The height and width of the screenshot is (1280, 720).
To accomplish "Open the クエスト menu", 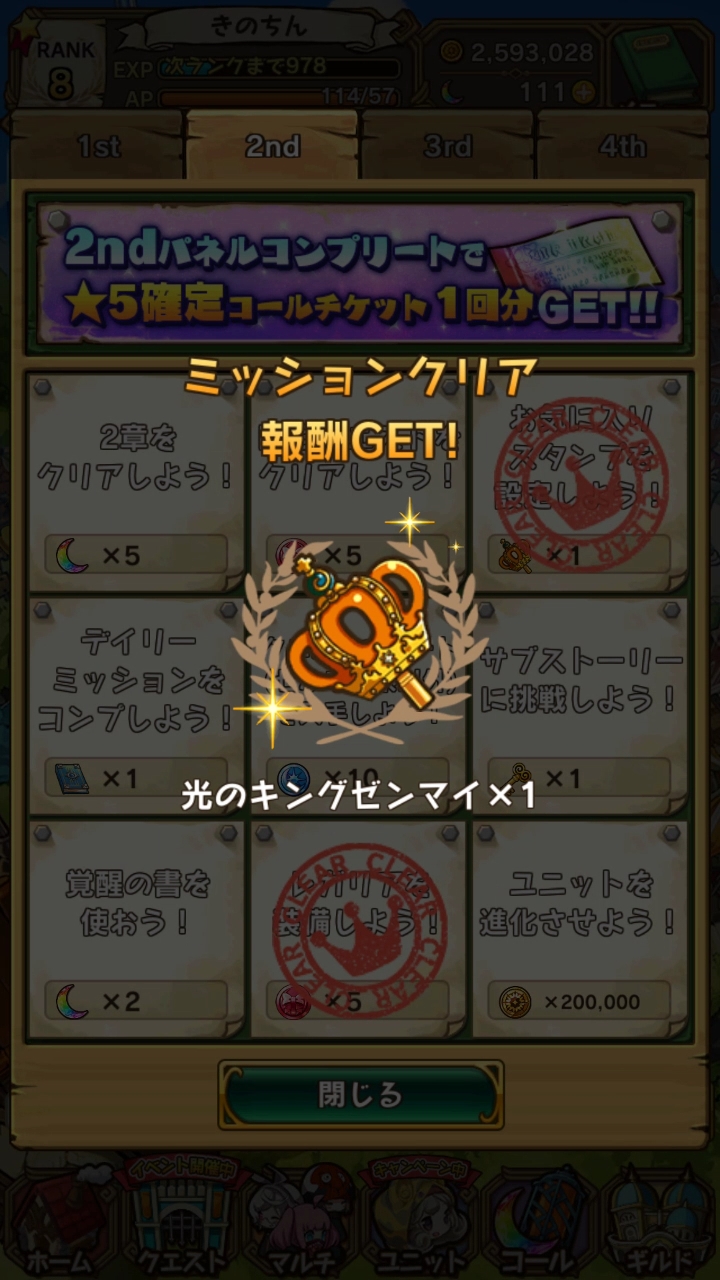I will tap(178, 1225).
